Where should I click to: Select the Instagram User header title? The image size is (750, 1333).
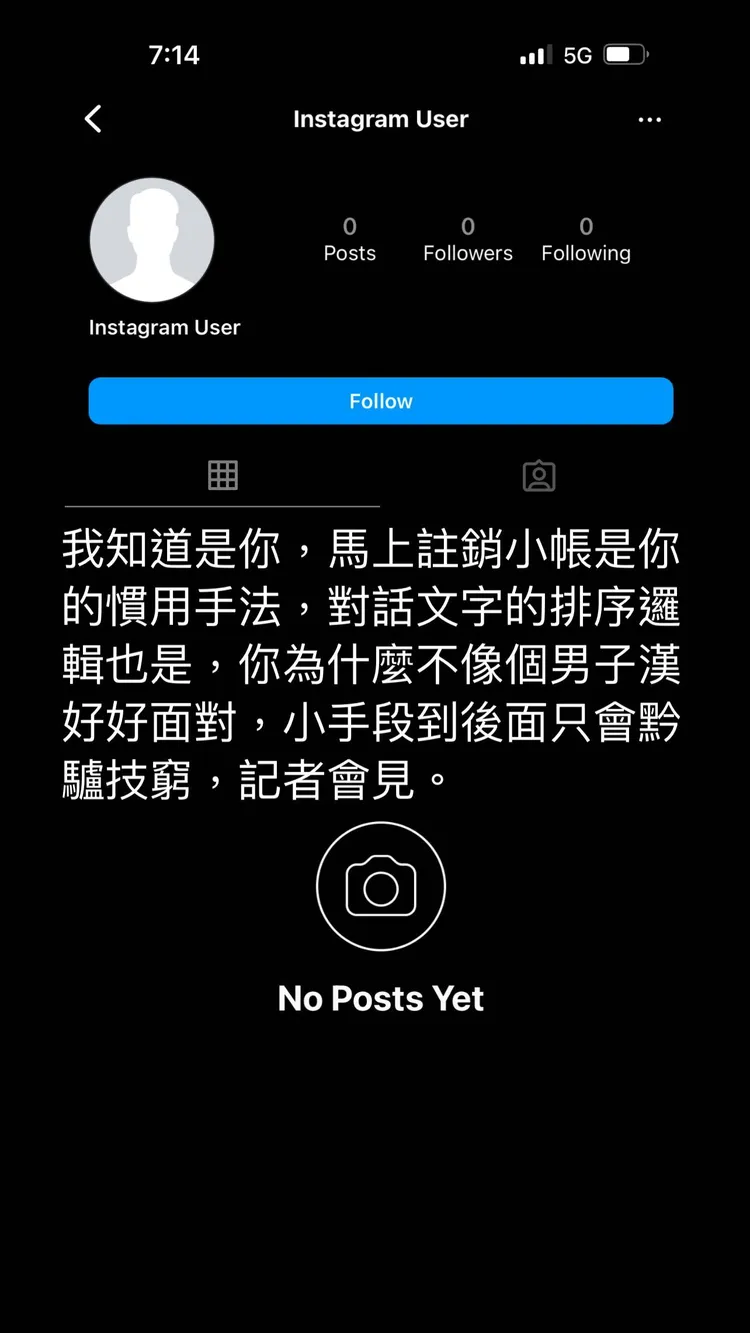coord(380,119)
